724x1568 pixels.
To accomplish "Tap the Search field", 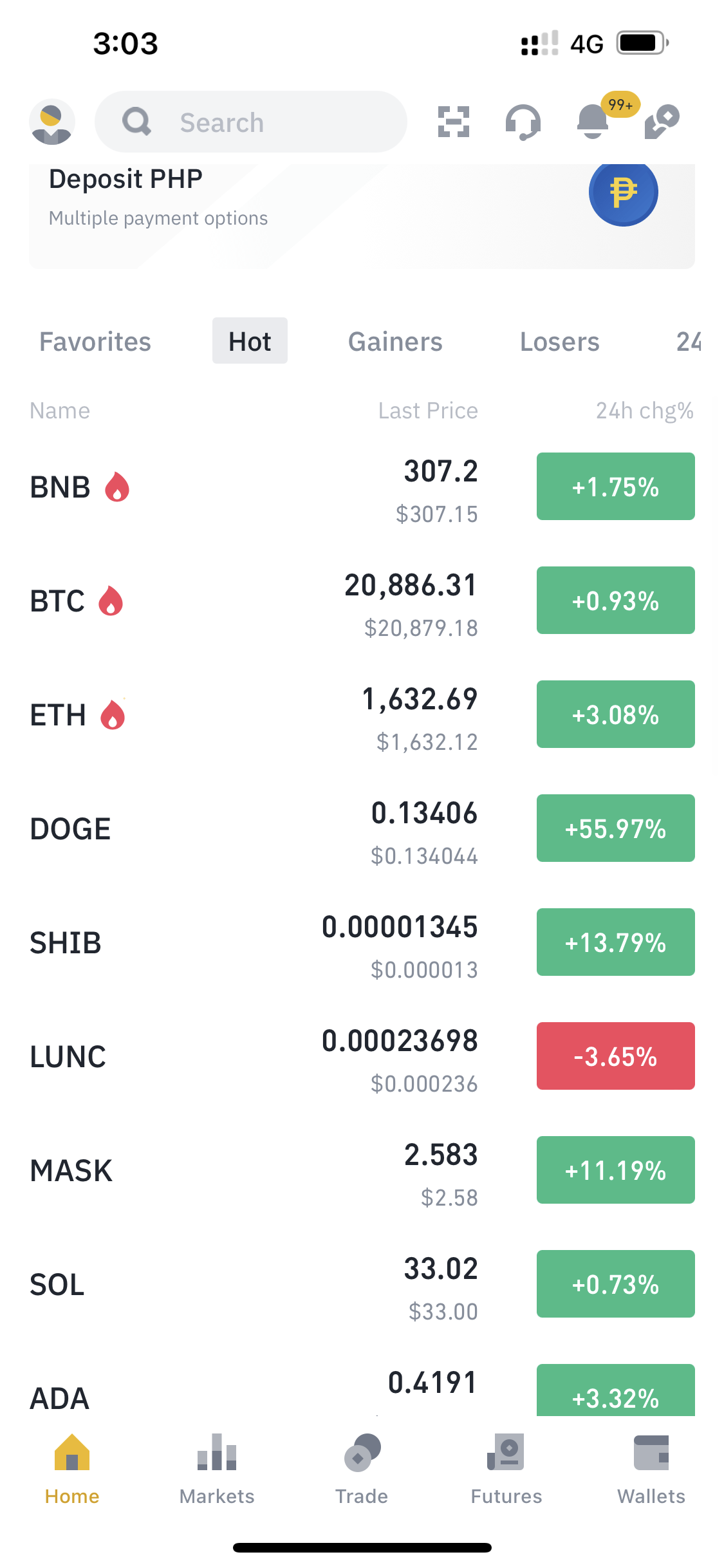I will tap(251, 122).
